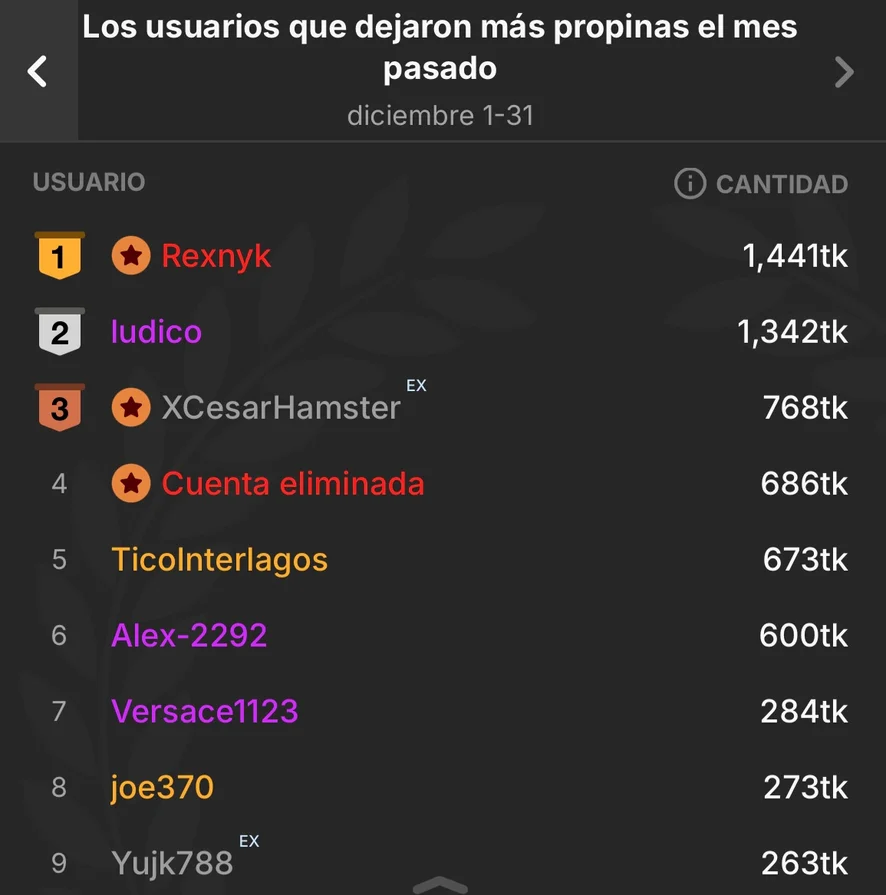
Task: Open the CANTIDAD info icon
Action: point(689,183)
